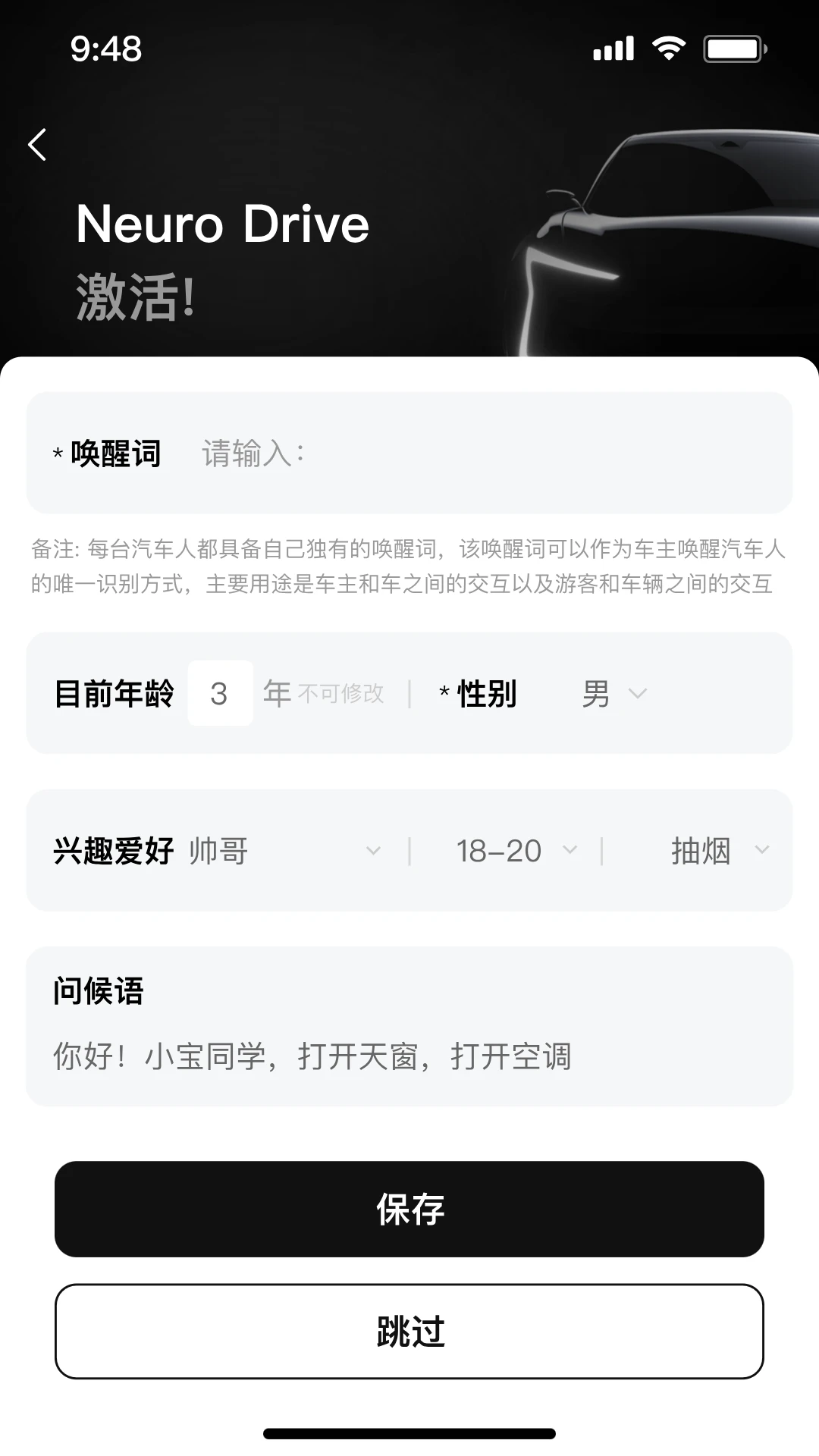Select the age input showing 3
The height and width of the screenshot is (1456, 819).
tap(220, 692)
